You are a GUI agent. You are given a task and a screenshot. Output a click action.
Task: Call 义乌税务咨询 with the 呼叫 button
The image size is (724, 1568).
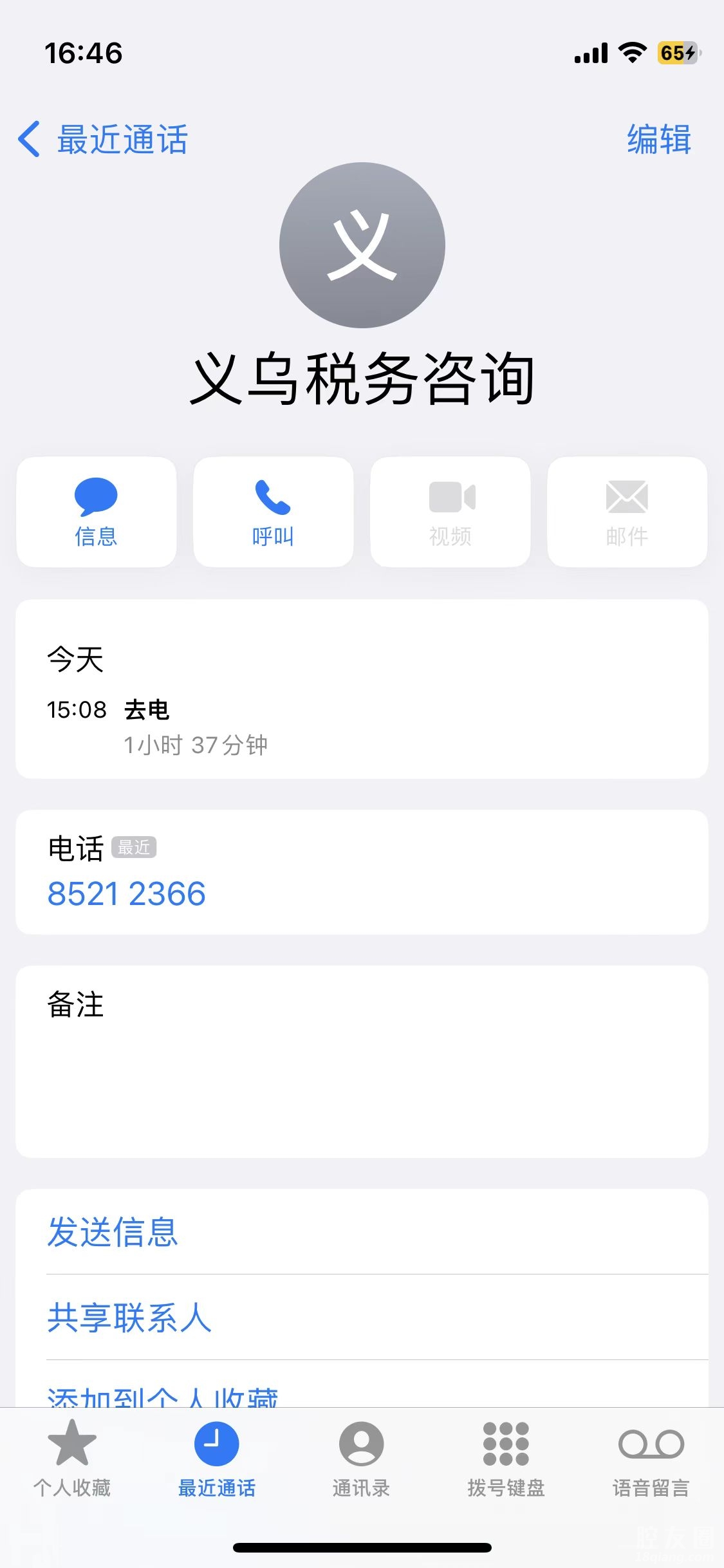click(x=274, y=512)
